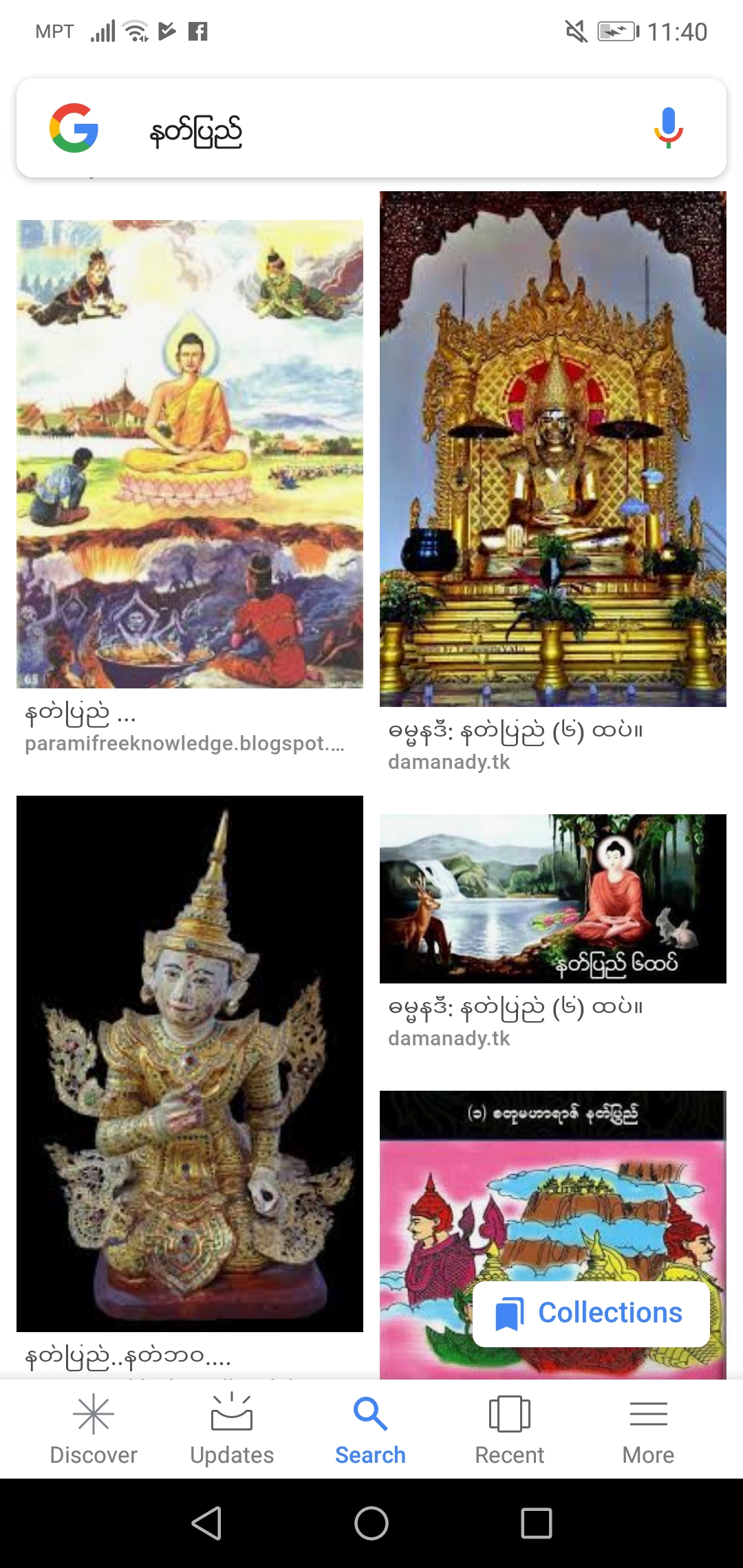
Task: Show the Recent tab
Action: point(509,1429)
